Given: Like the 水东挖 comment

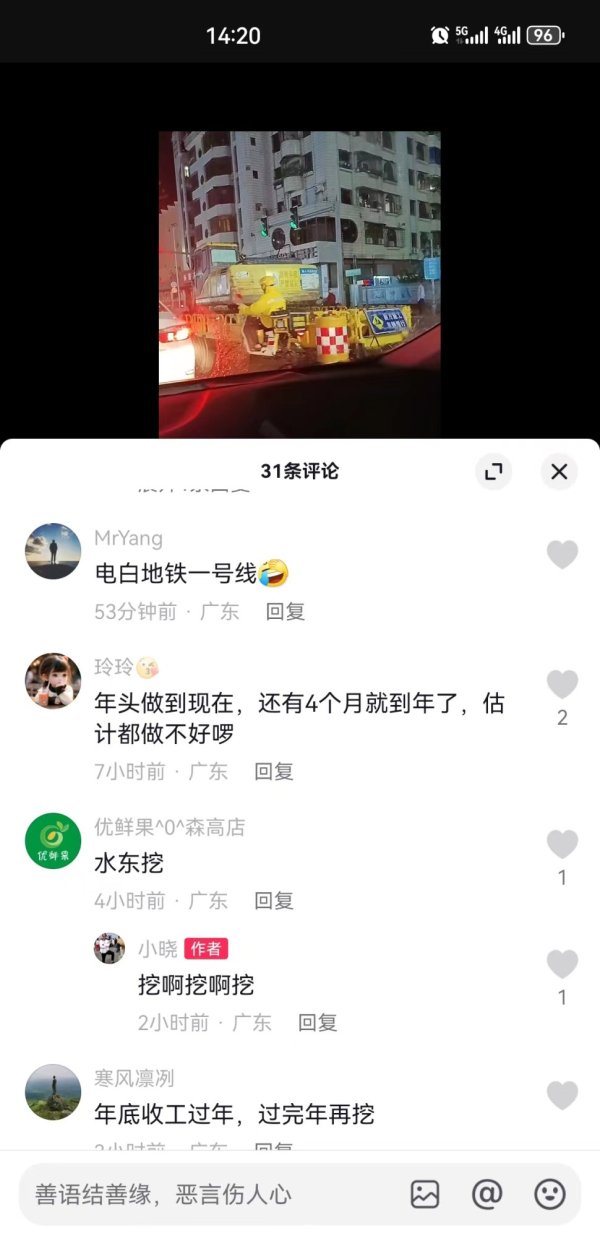Looking at the screenshot, I should click(562, 845).
